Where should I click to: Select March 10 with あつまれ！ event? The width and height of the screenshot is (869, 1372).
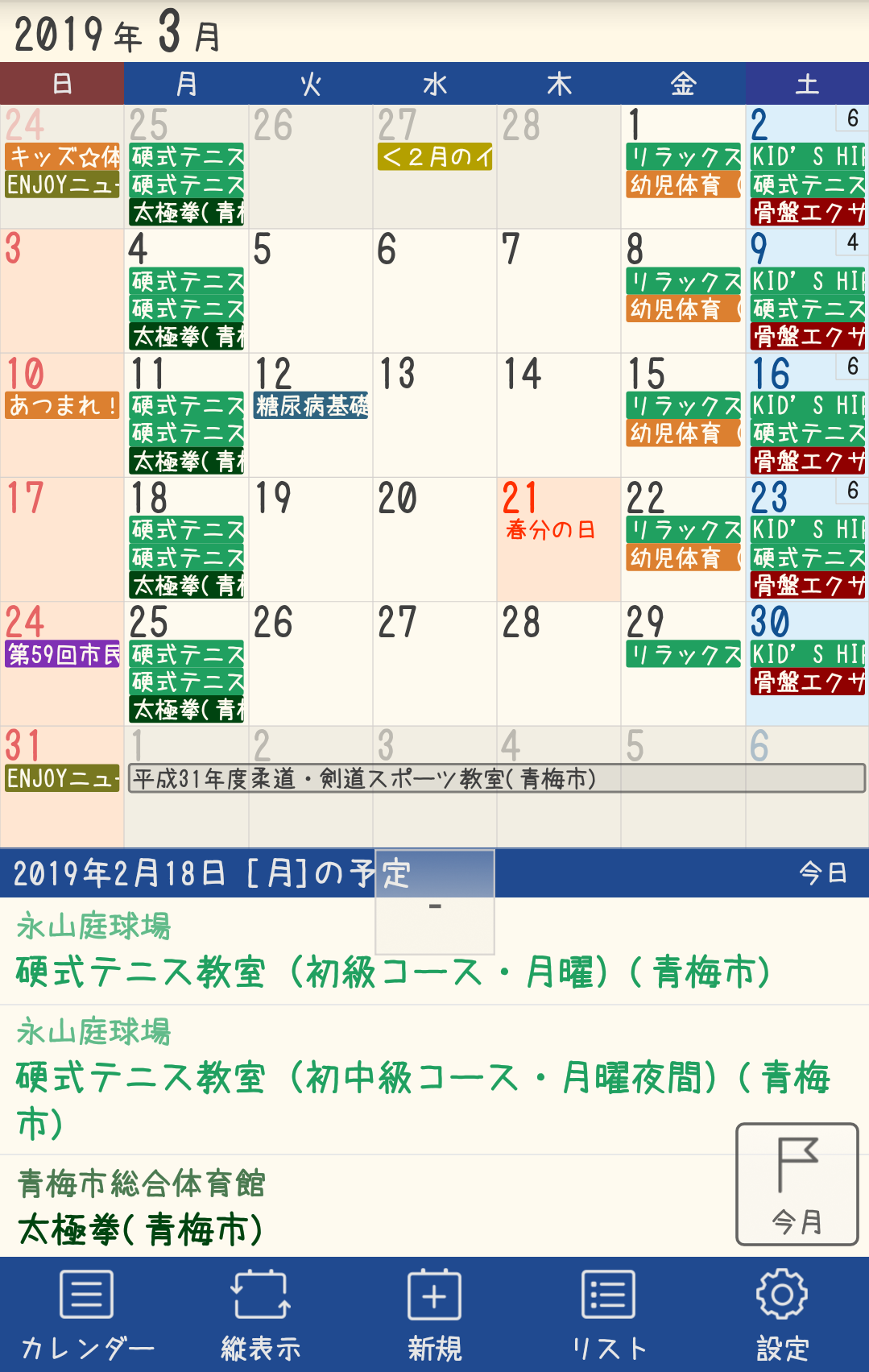coord(62,415)
